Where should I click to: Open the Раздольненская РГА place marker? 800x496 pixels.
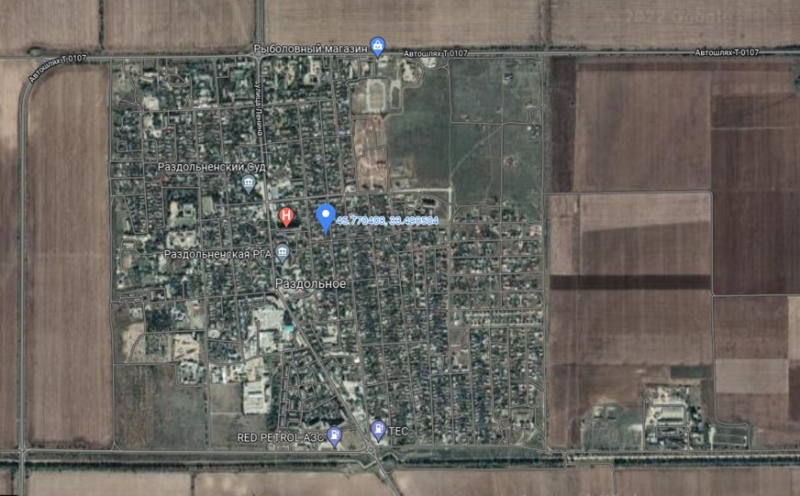pyautogui.click(x=283, y=251)
